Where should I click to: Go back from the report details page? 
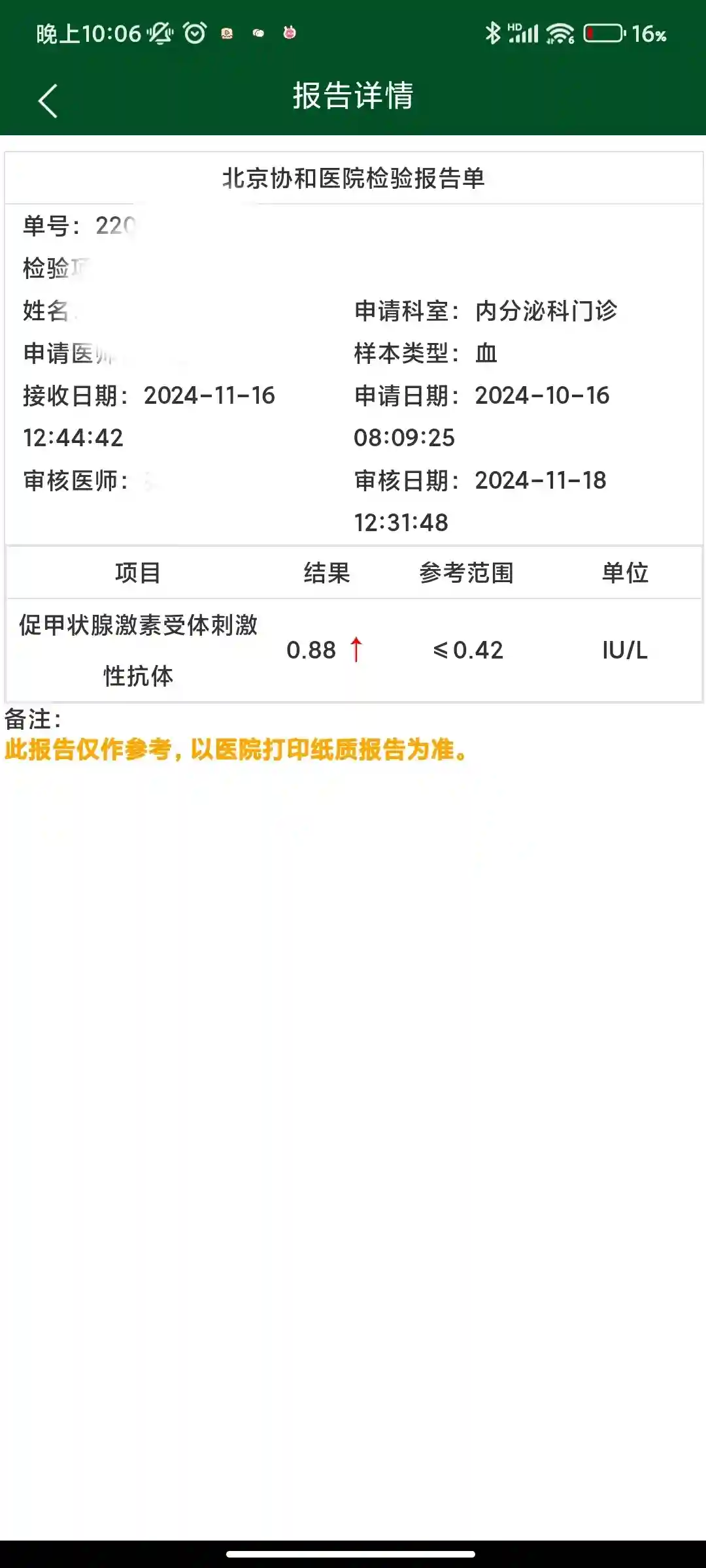48,101
